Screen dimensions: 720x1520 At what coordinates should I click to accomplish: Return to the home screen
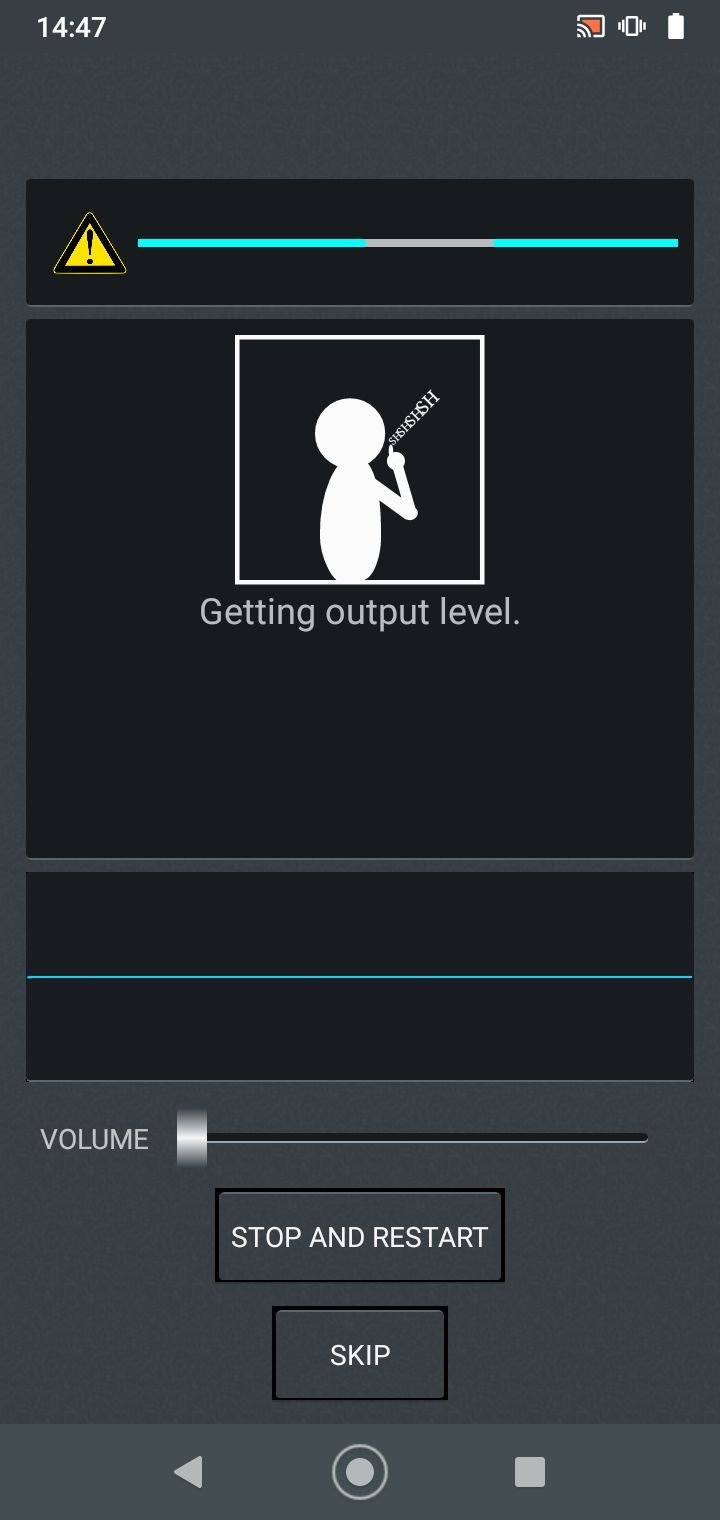(360, 1472)
